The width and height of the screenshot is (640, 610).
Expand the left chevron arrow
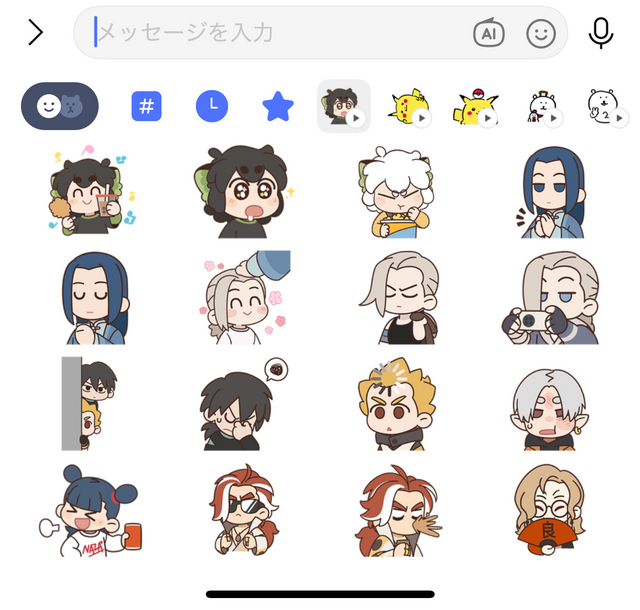(x=36, y=33)
